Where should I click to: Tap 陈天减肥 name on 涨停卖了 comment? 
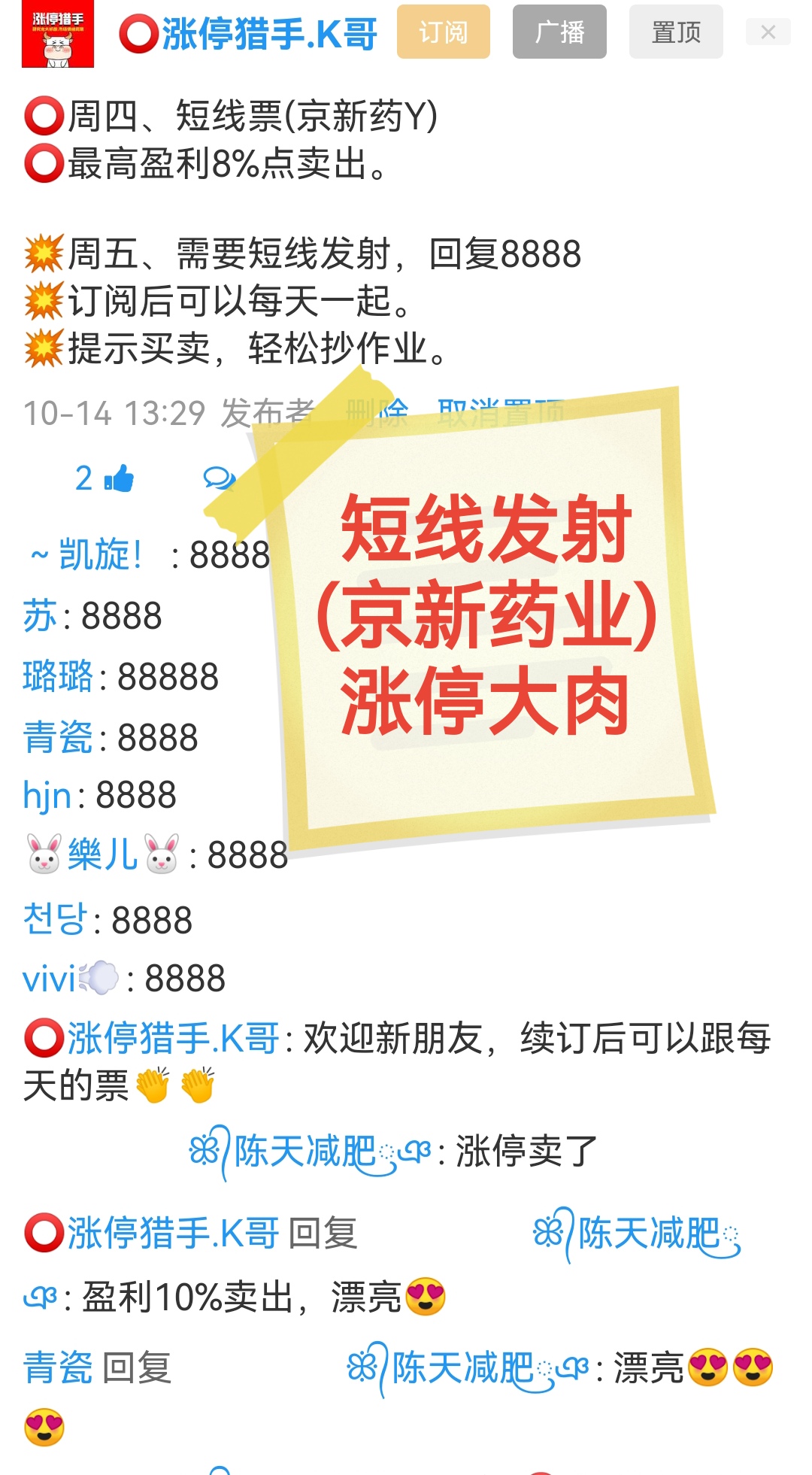[305, 1152]
